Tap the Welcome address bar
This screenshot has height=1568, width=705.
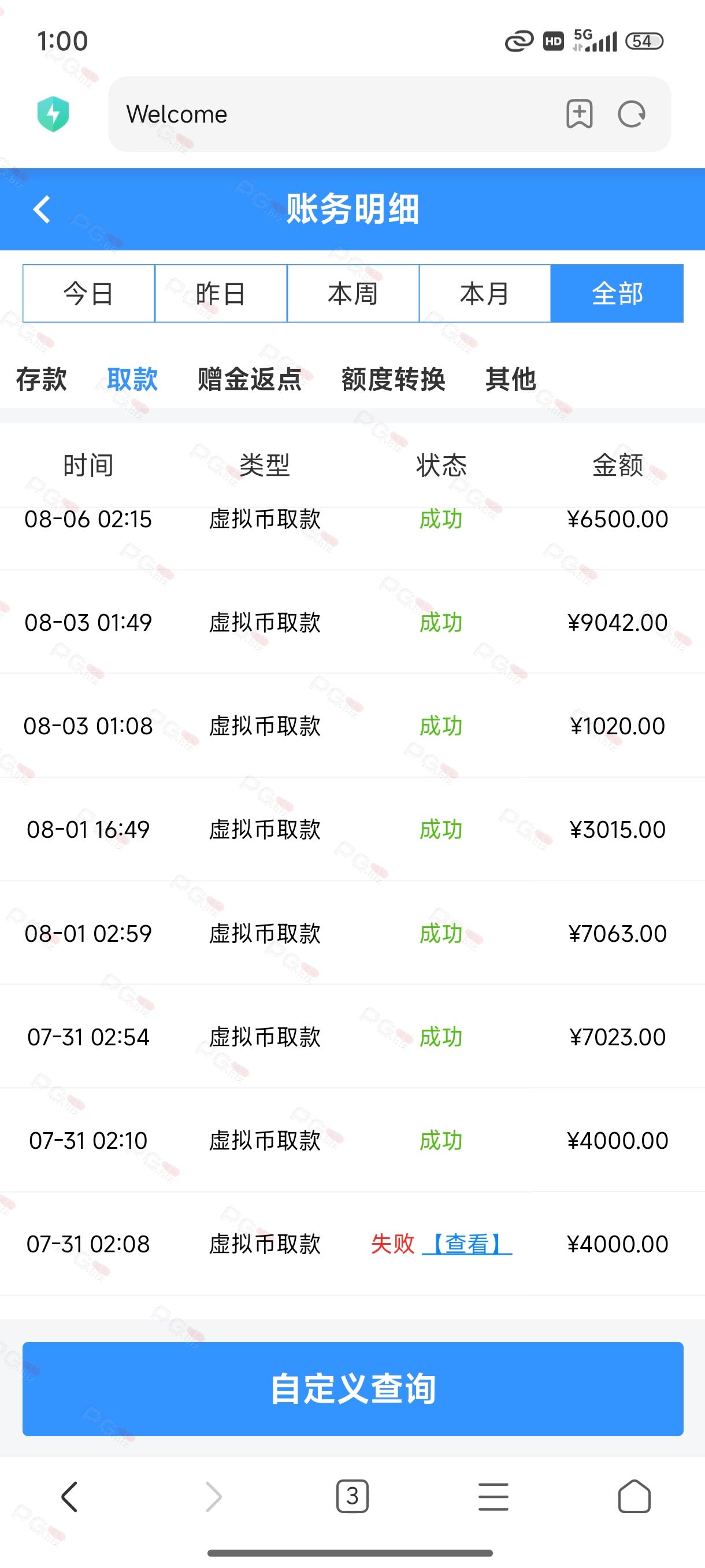tap(335, 114)
